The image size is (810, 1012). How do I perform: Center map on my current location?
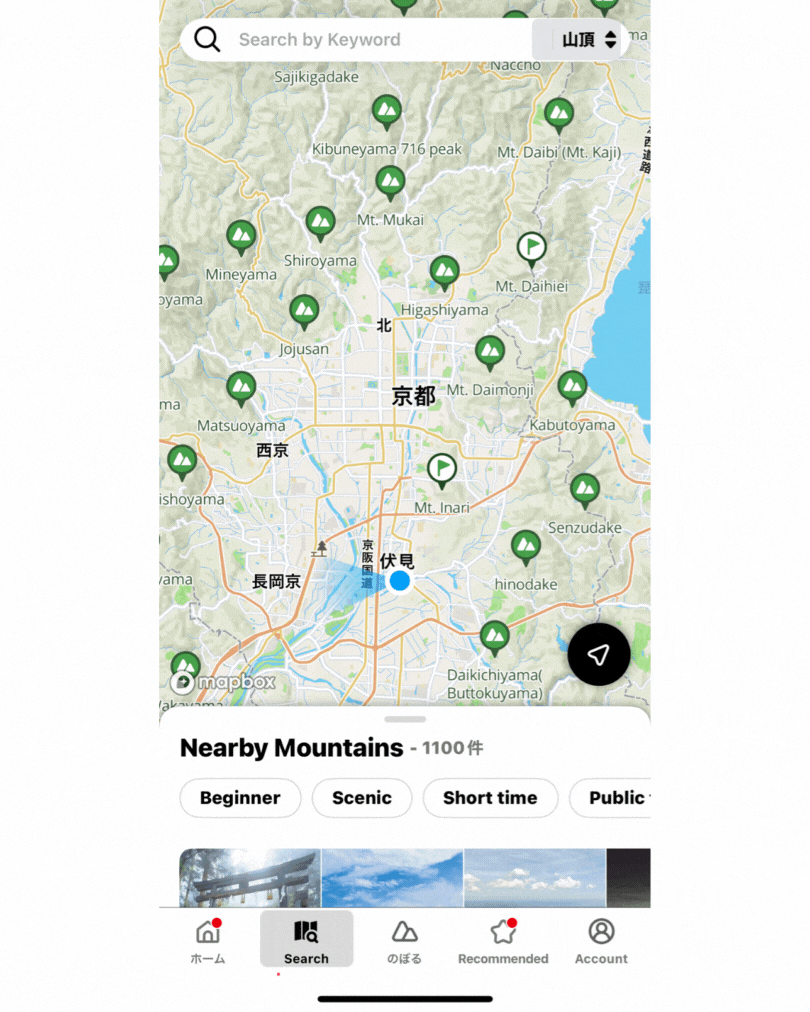pyautogui.click(x=598, y=655)
